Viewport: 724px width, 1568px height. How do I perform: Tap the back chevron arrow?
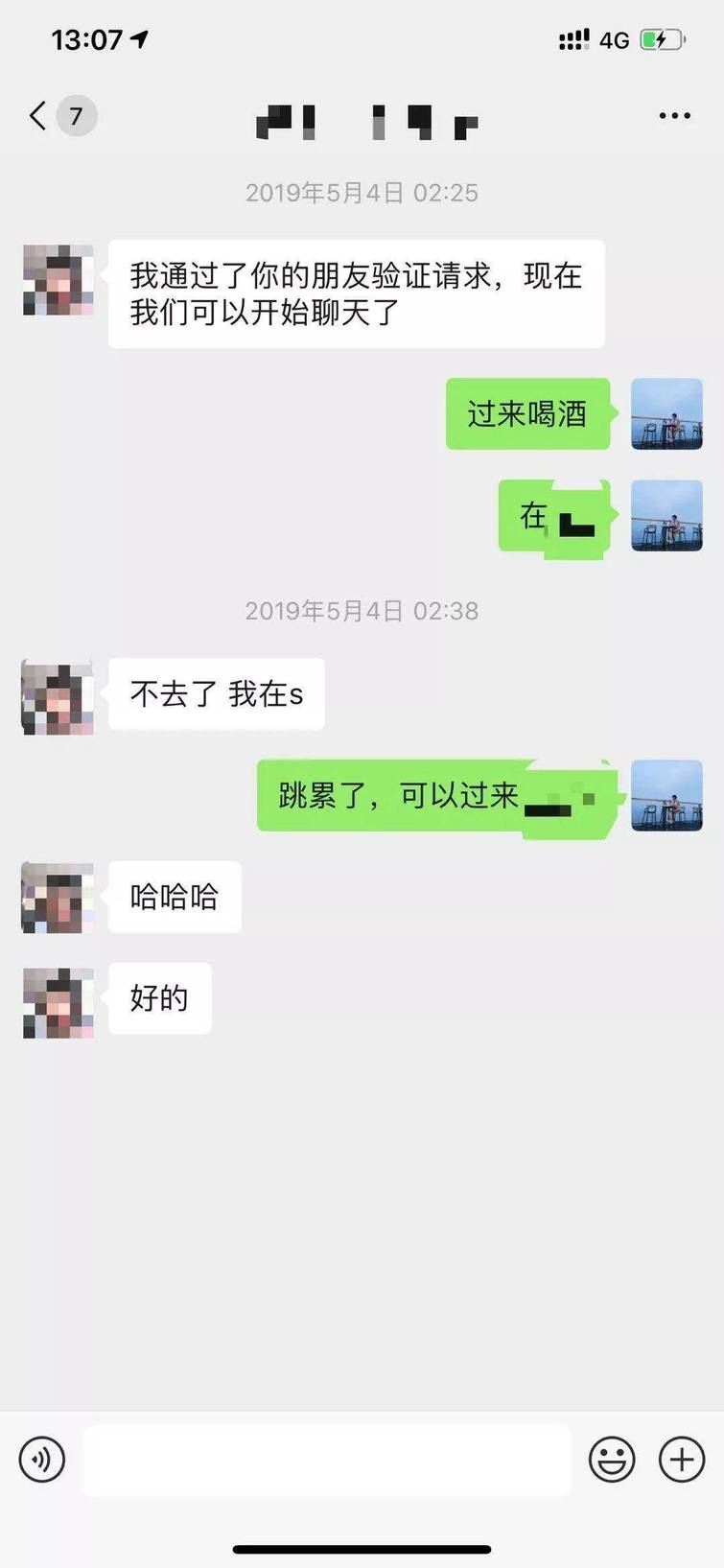(x=35, y=115)
